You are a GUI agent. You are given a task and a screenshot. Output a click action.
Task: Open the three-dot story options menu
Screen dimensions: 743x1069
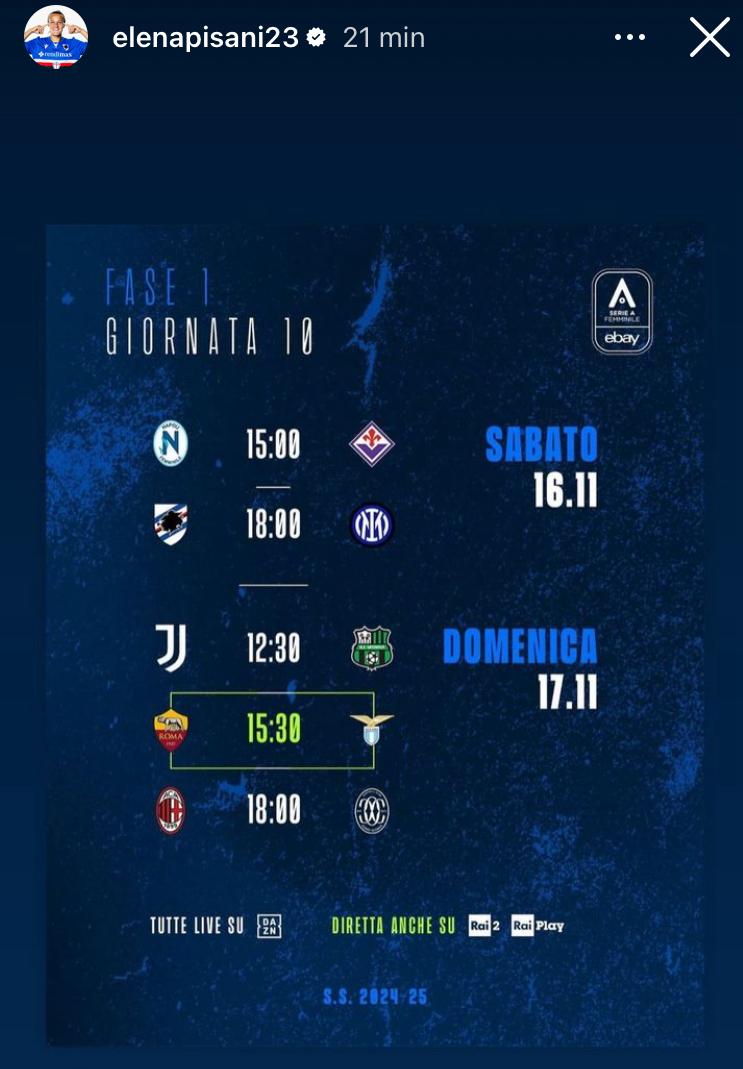tap(630, 37)
